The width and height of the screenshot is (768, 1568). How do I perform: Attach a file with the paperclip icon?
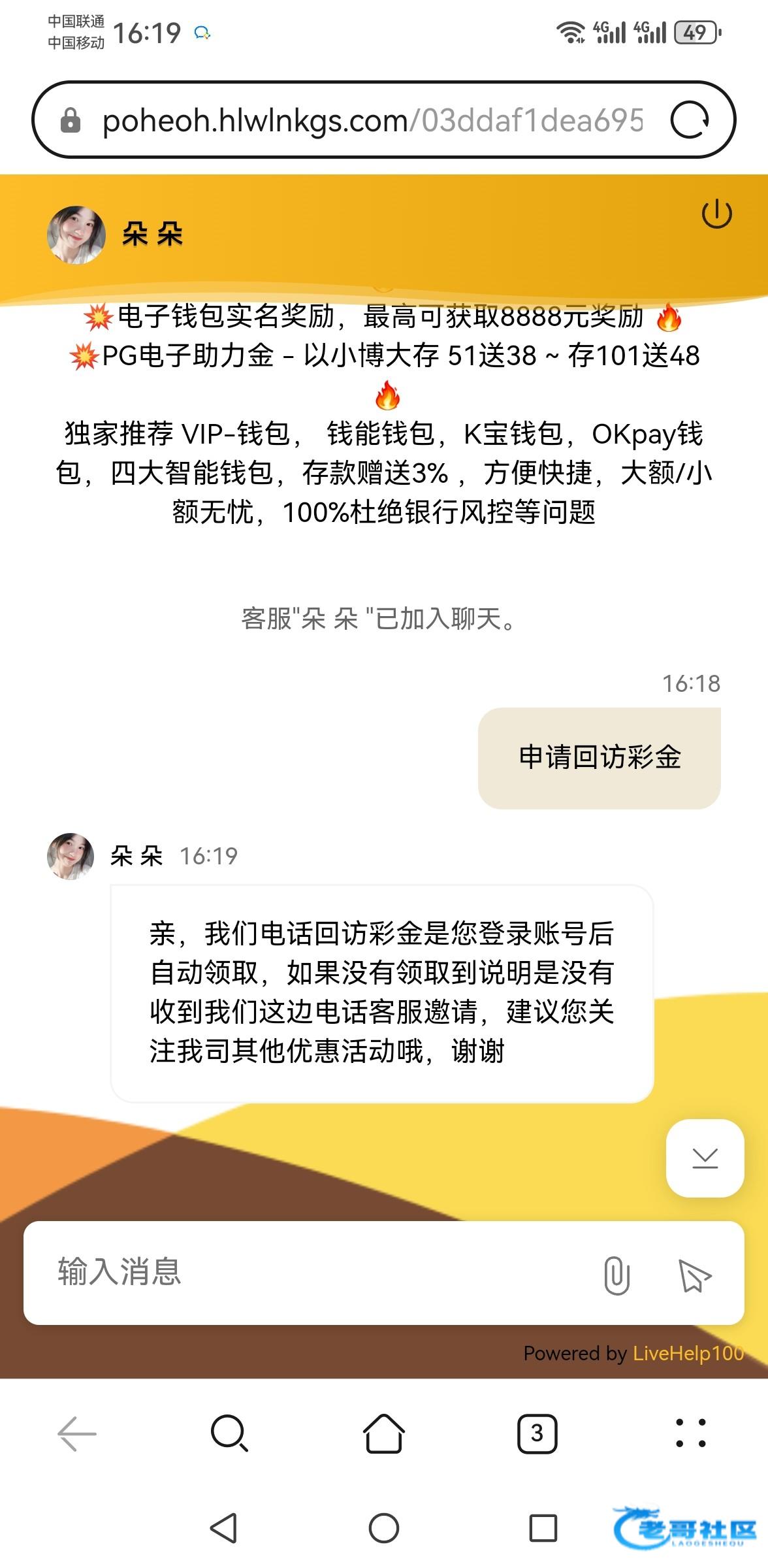tap(616, 1275)
